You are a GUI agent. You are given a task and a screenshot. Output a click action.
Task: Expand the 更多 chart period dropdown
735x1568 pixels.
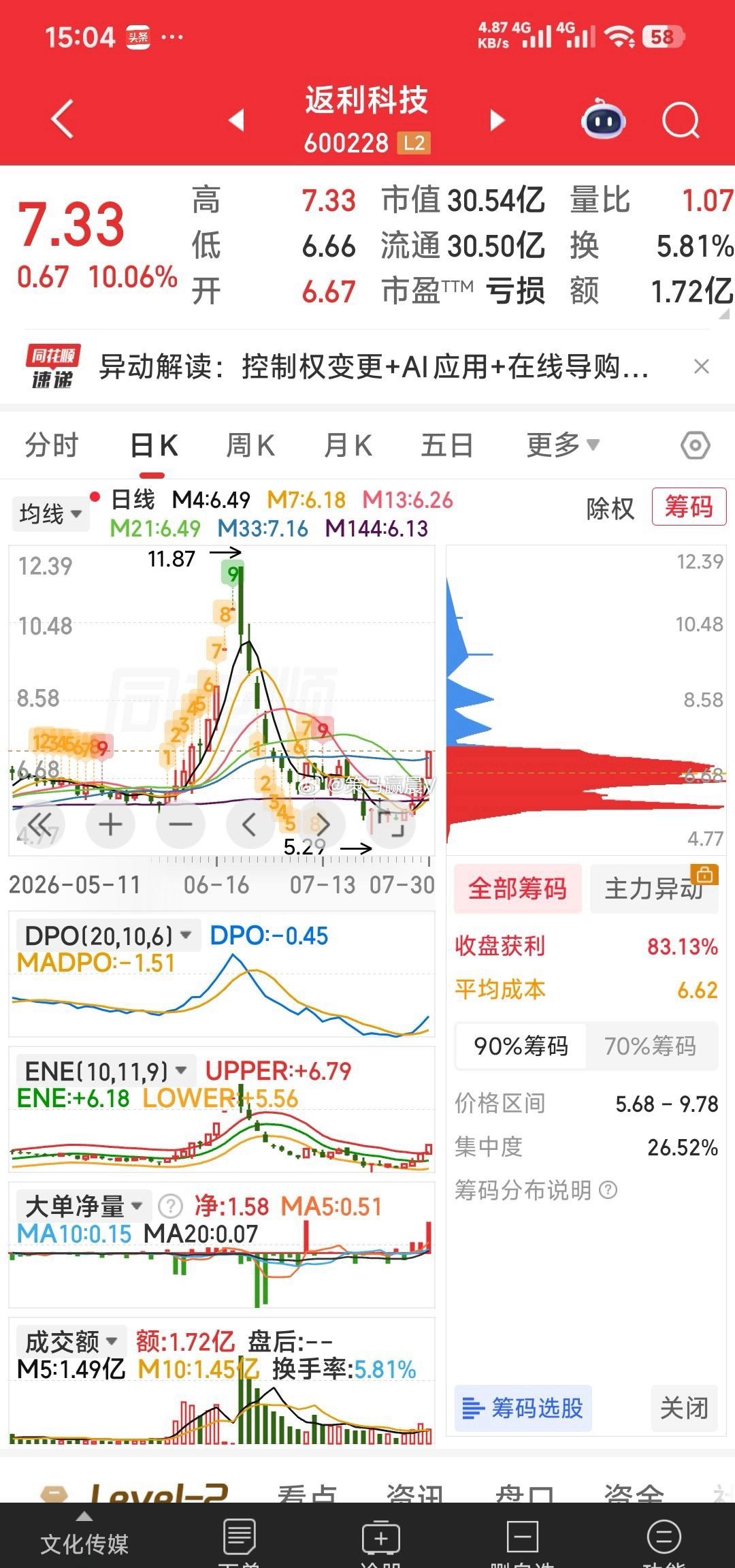[x=563, y=445]
